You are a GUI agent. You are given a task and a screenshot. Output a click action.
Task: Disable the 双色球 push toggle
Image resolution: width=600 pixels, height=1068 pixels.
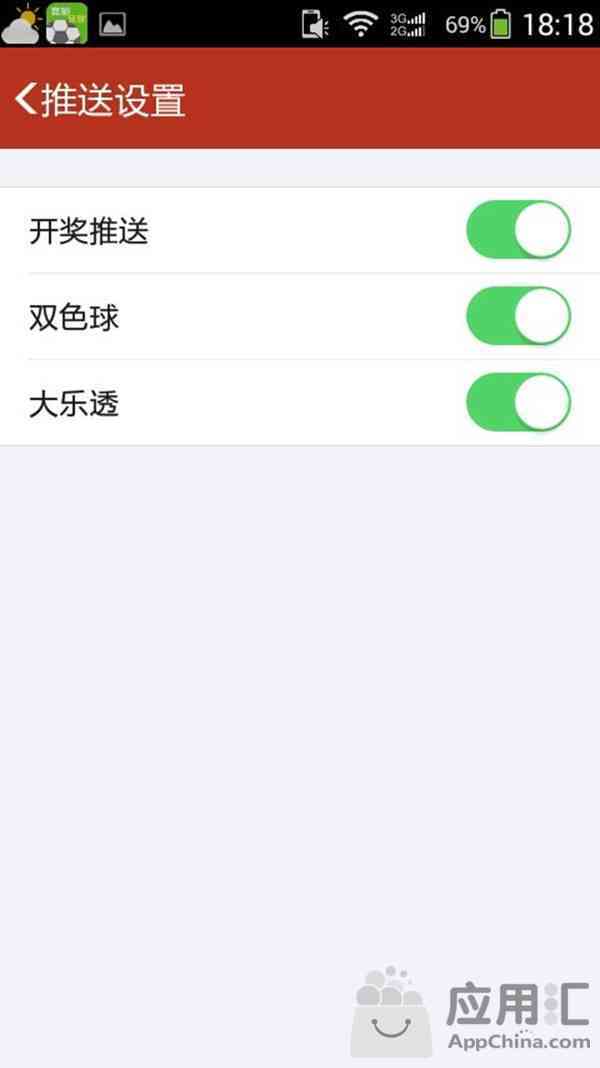pos(518,316)
